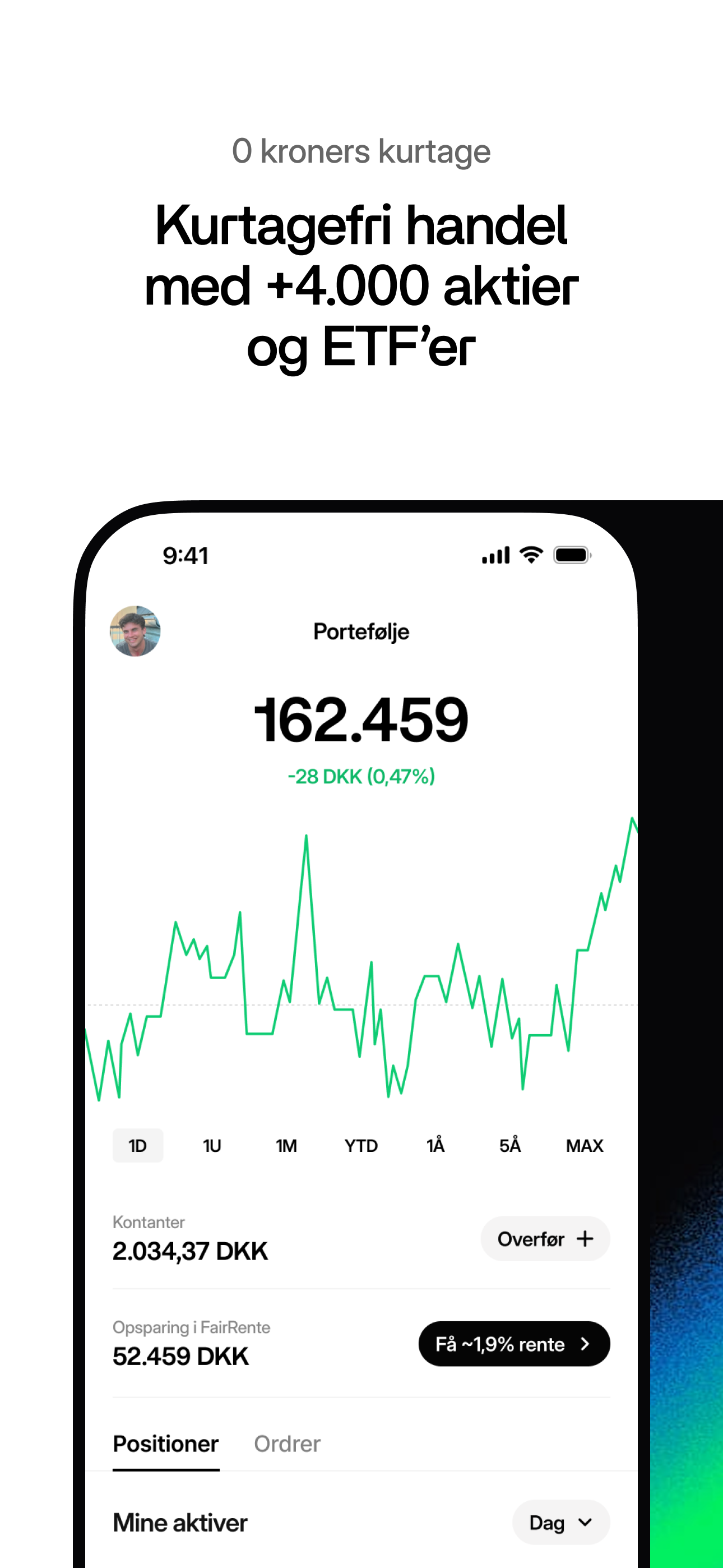723x1568 pixels.
Task: Tap the Portefølje title
Action: pyautogui.click(x=361, y=632)
